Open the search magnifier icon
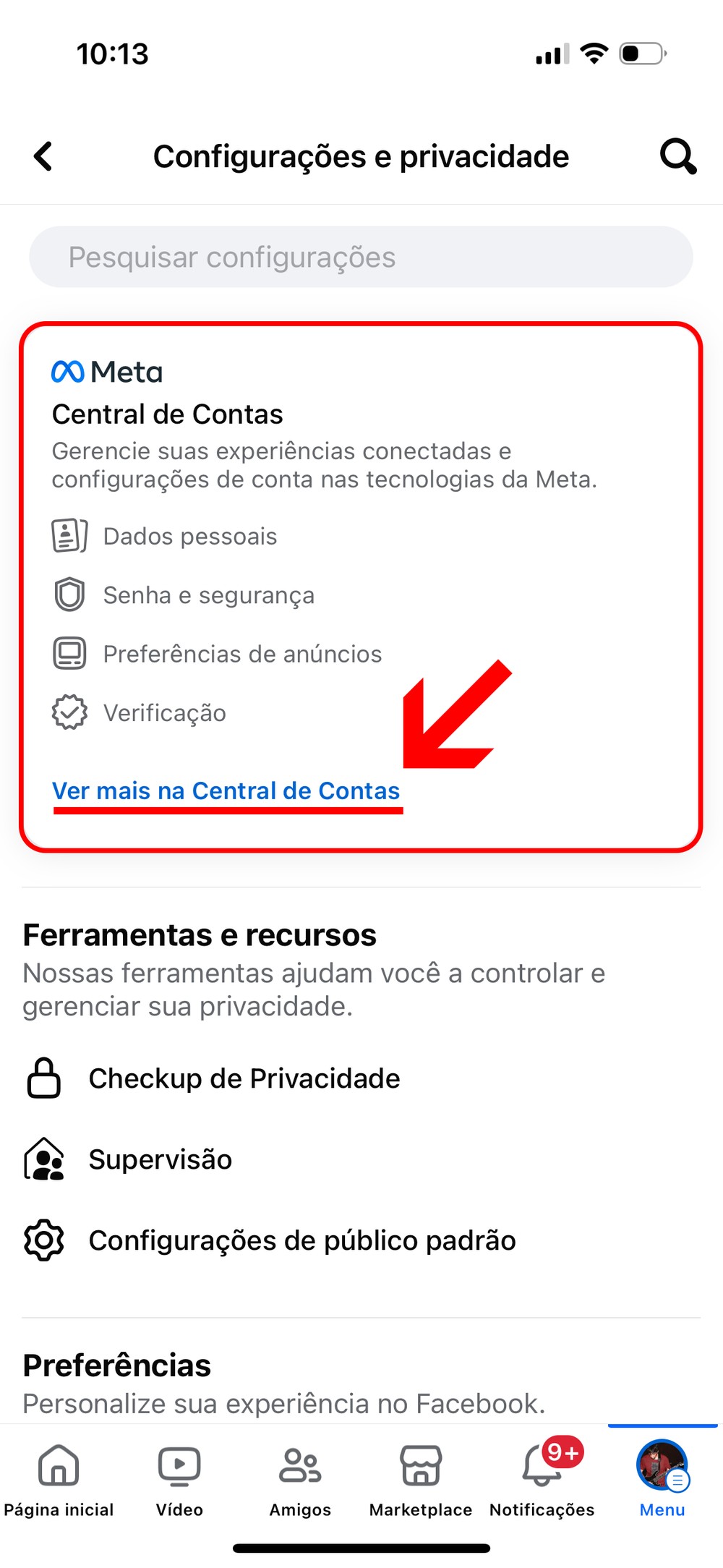Image resolution: width=723 pixels, height=1568 pixels. point(677,156)
